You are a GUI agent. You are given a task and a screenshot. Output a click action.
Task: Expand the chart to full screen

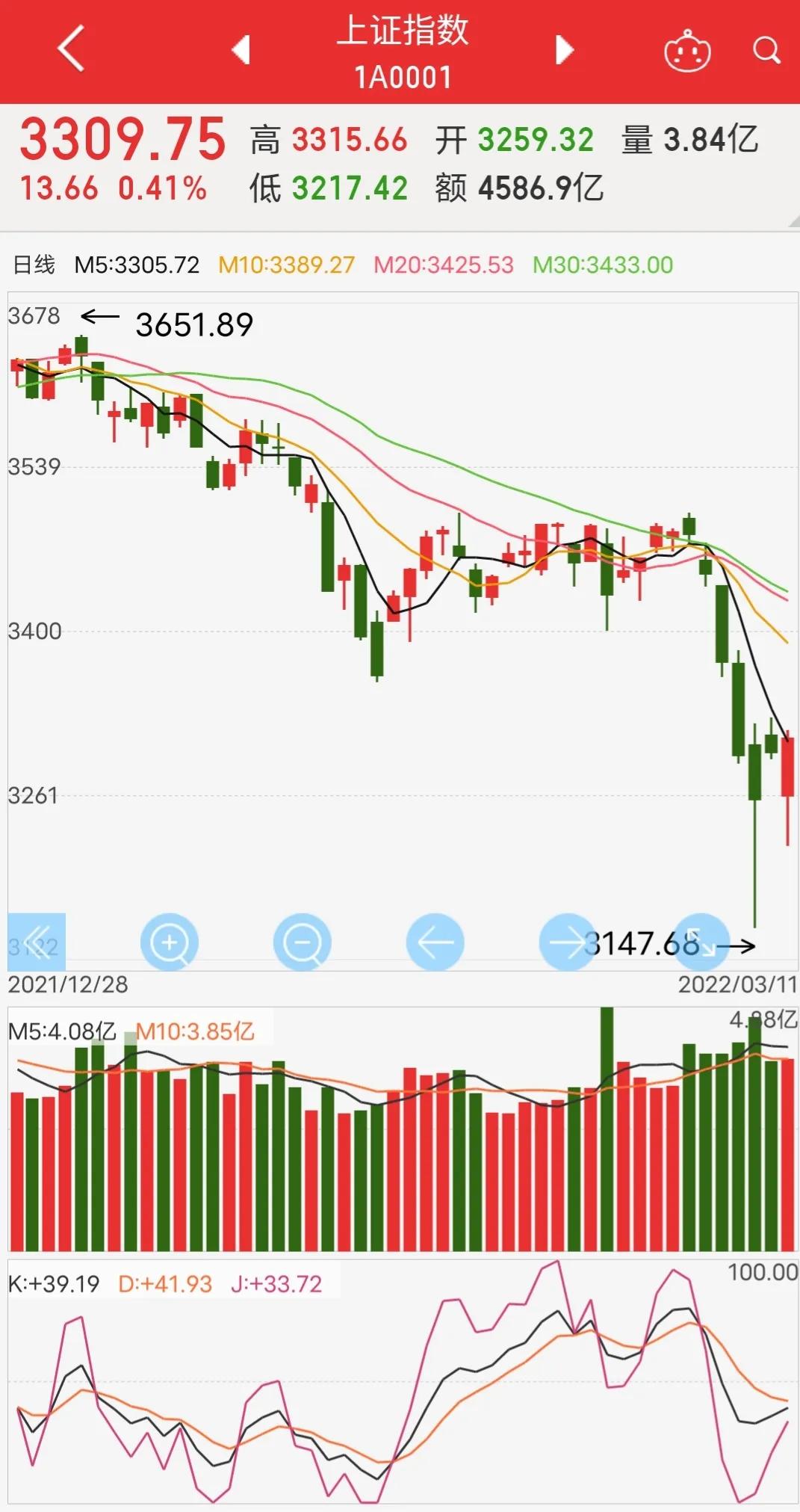(x=701, y=942)
